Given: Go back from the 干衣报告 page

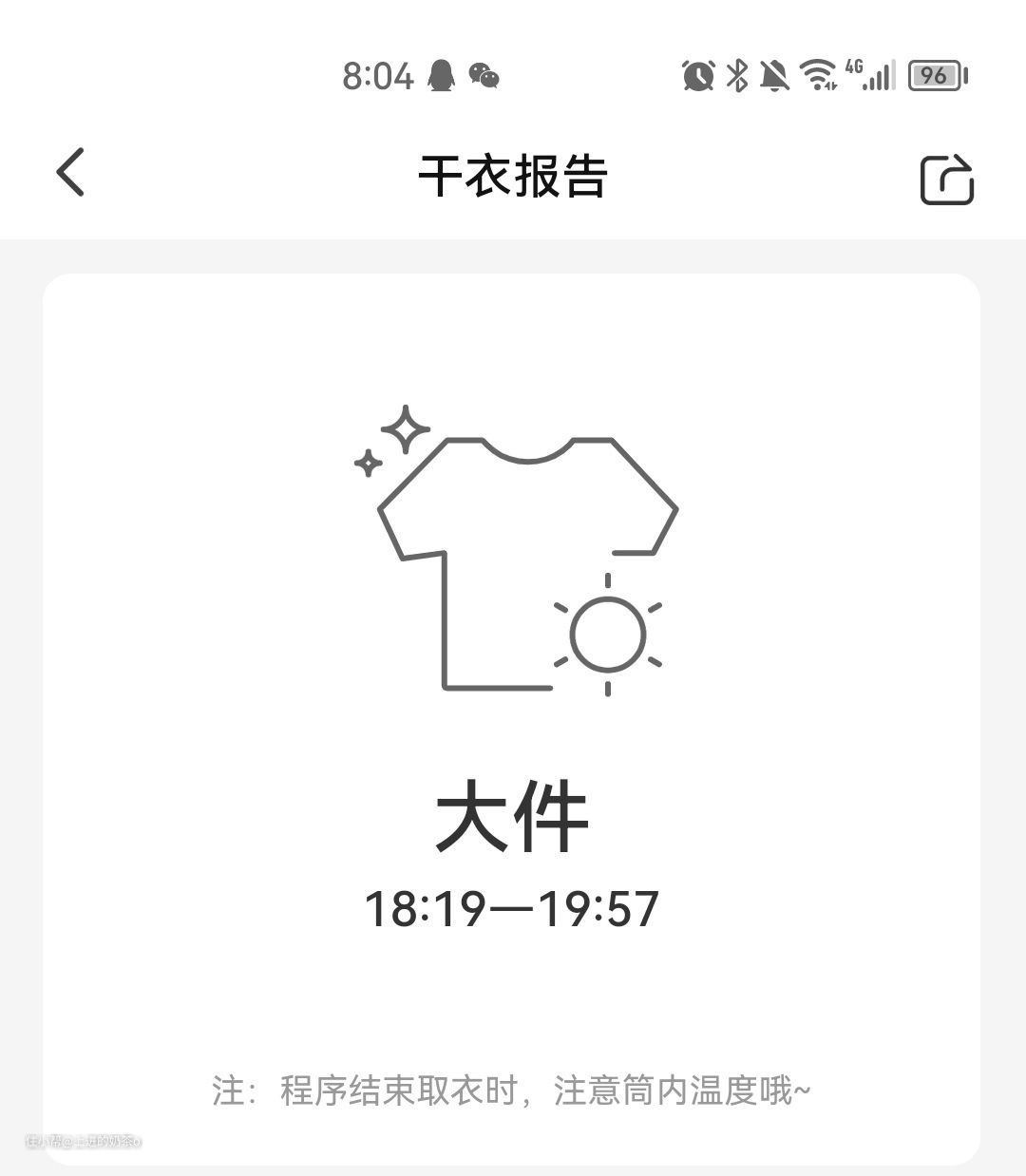Looking at the screenshot, I should [x=70, y=173].
